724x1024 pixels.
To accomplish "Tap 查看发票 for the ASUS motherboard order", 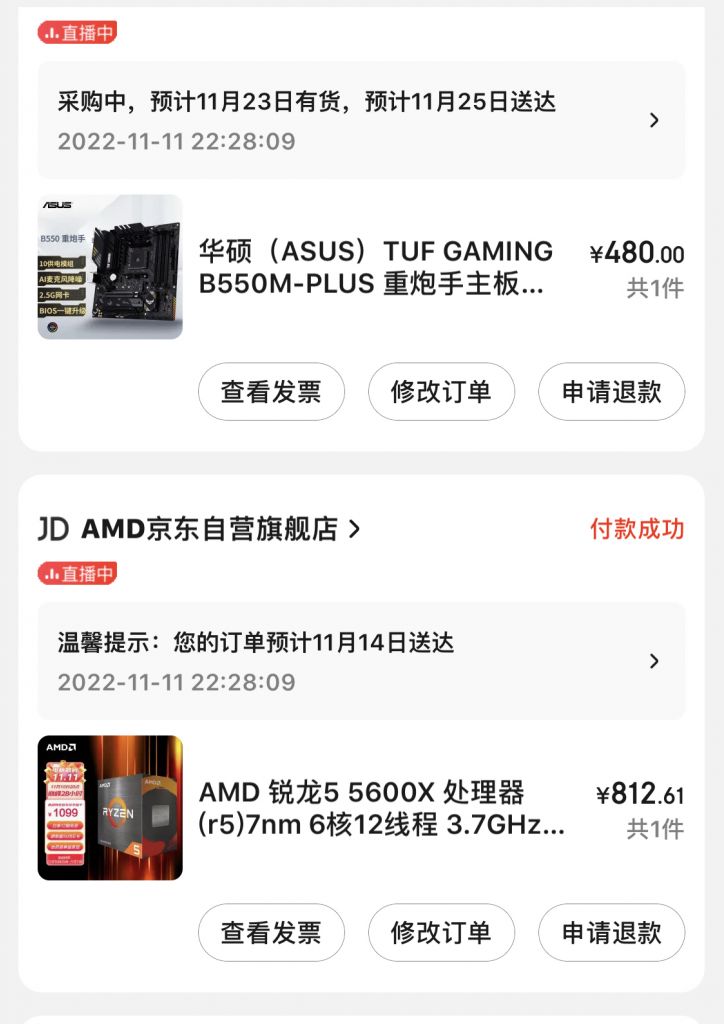I will click(271, 392).
